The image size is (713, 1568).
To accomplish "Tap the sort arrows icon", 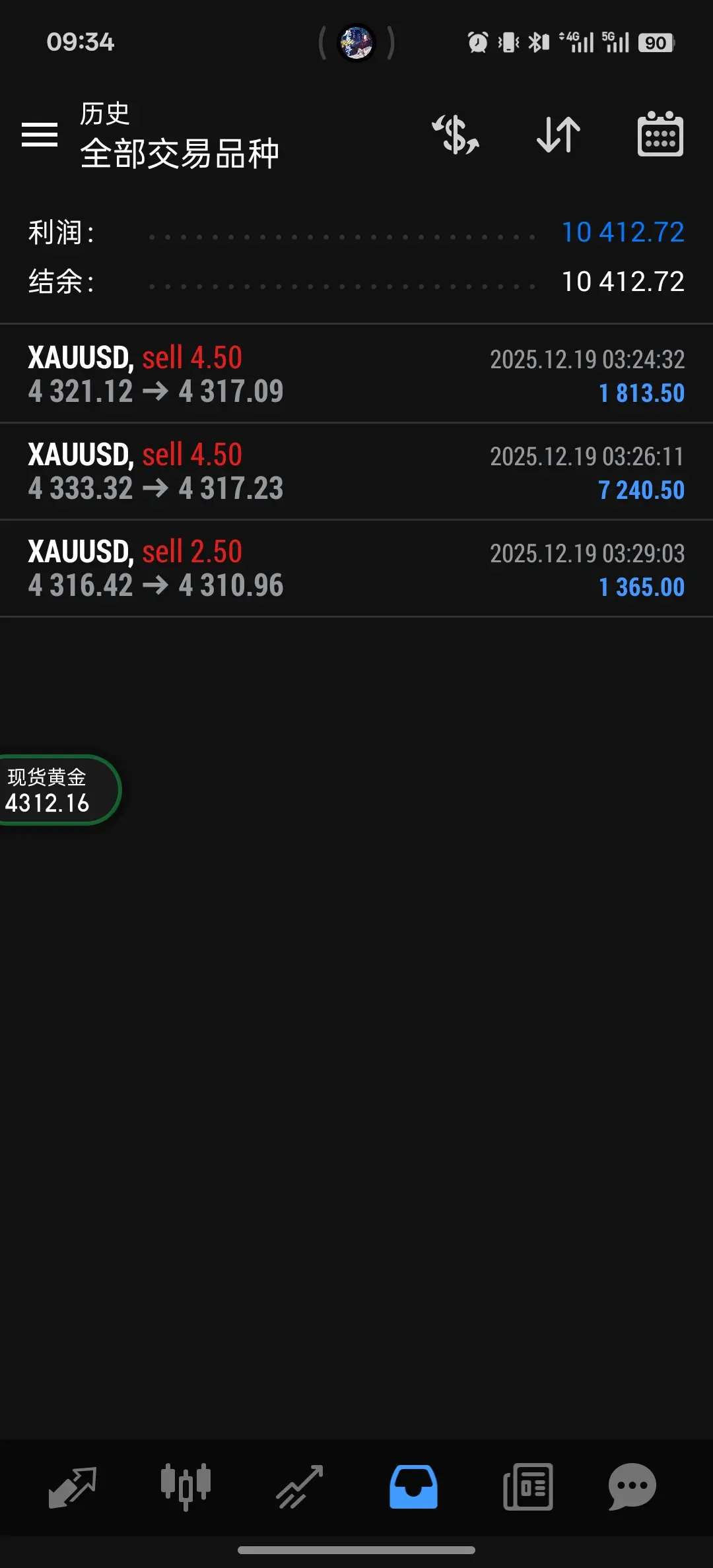I will (x=559, y=135).
